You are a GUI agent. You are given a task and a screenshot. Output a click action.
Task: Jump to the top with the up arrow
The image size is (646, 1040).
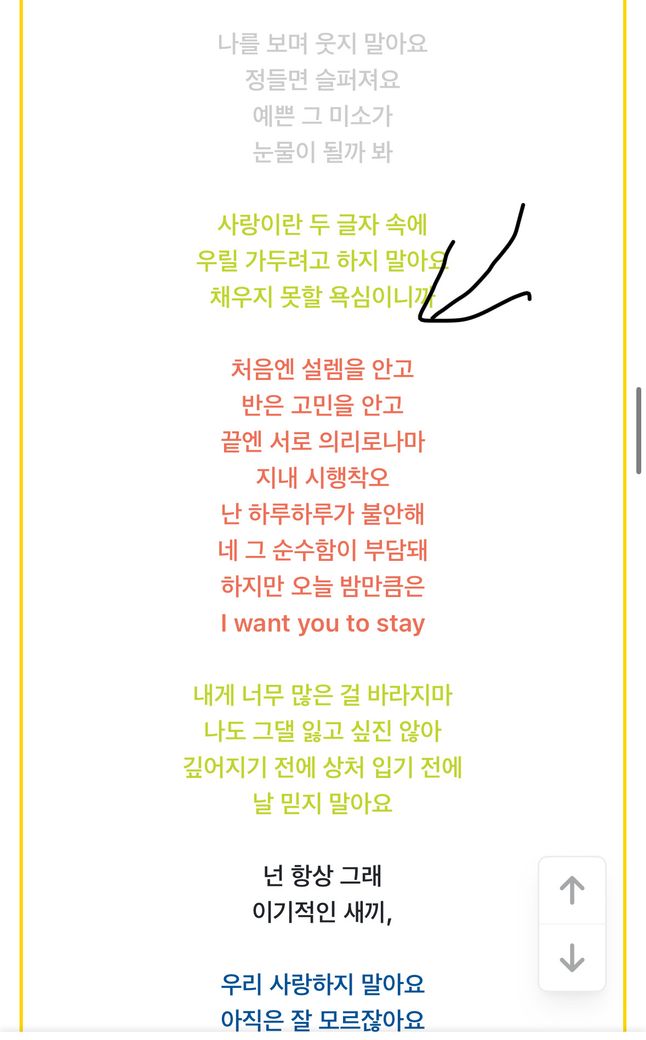click(x=572, y=890)
